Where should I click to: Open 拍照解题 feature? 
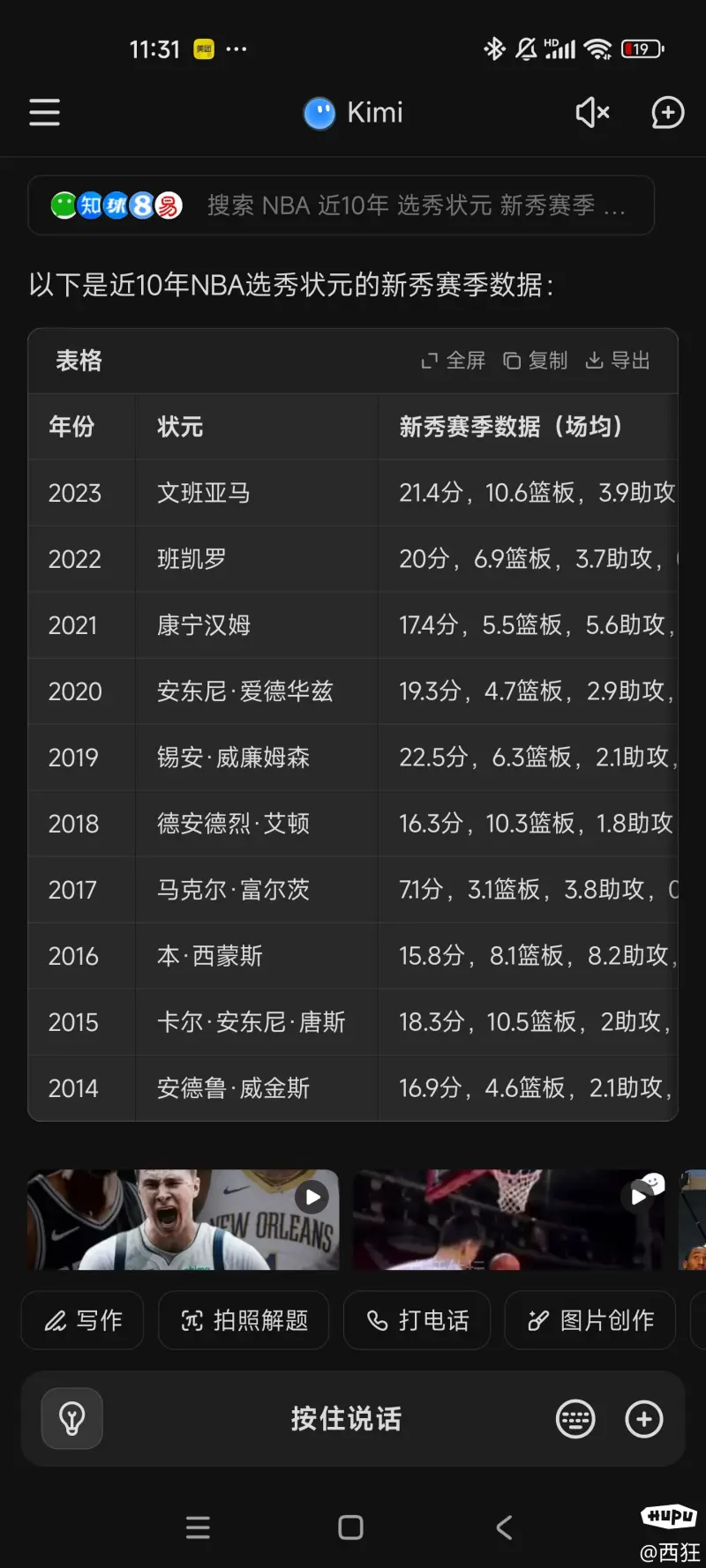(244, 1320)
